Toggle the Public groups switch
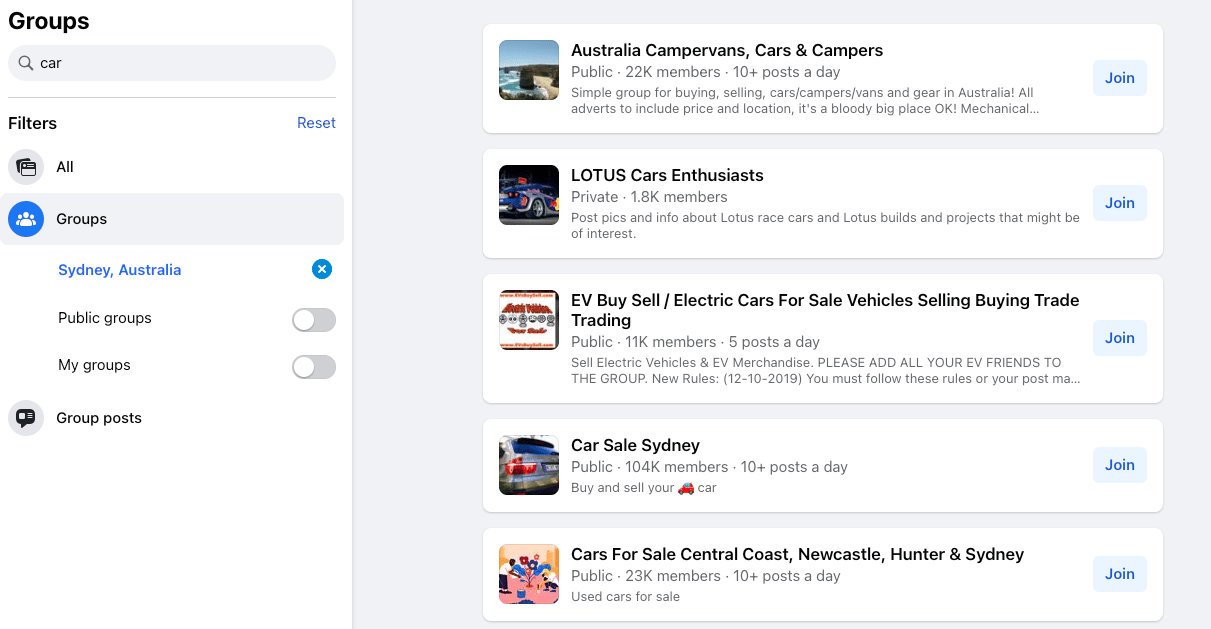This screenshot has width=1211, height=629. [x=313, y=320]
